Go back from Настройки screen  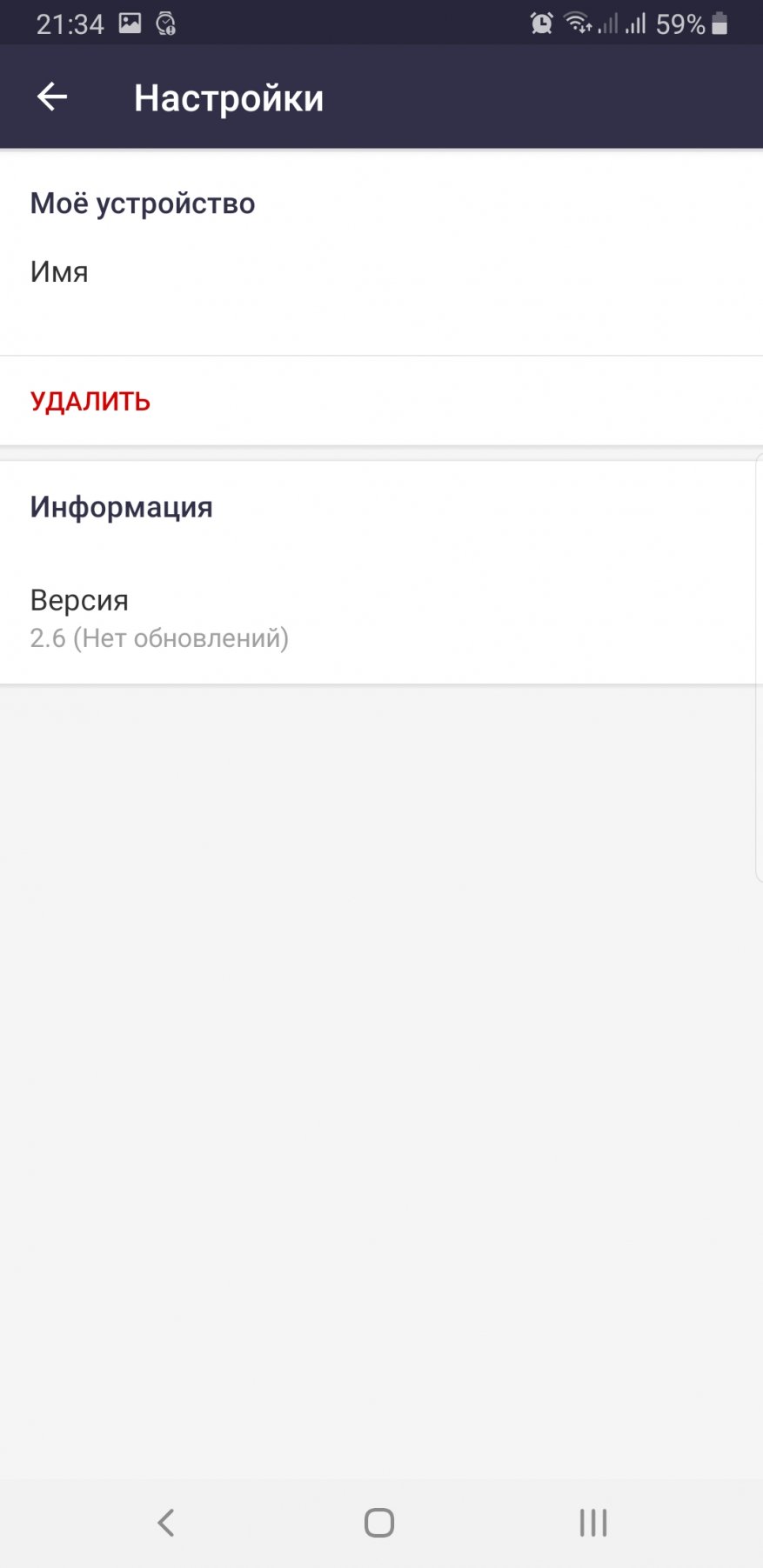(x=52, y=97)
